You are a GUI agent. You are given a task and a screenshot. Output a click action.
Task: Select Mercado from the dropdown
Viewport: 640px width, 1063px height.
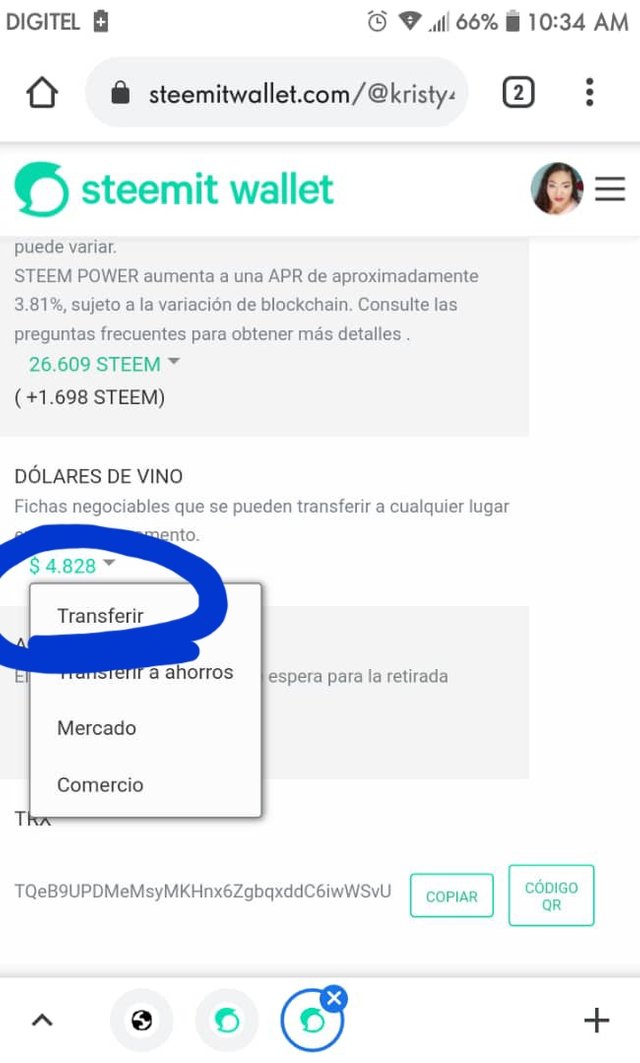[96, 728]
